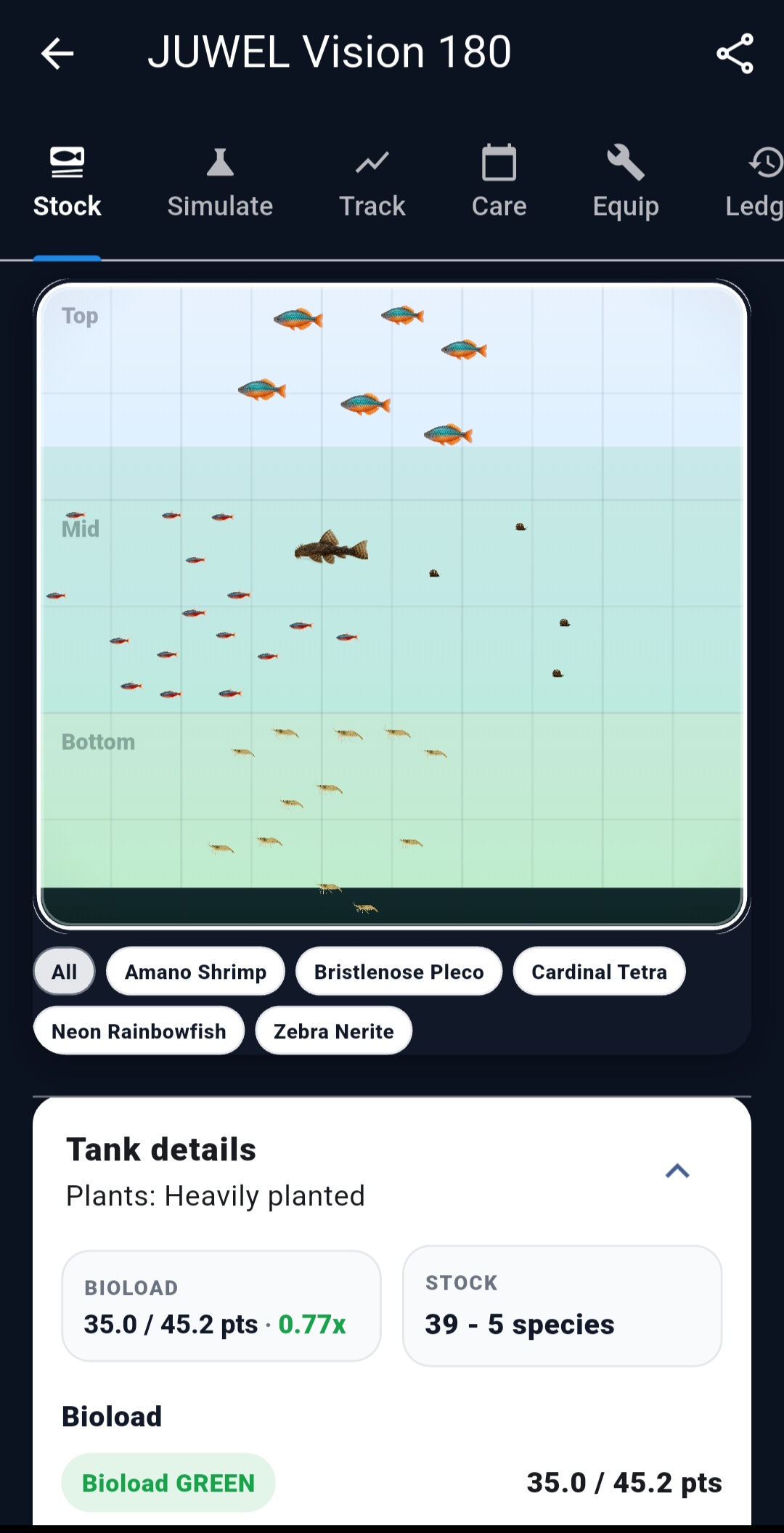Select the Simulate flask icon
Viewport: 784px width, 1533px height.
click(x=220, y=161)
